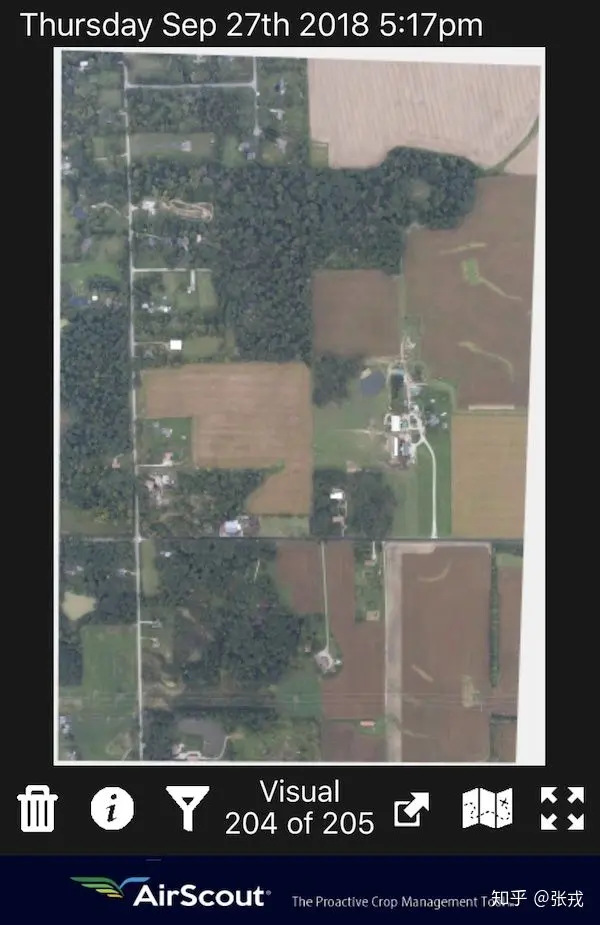Switch to the map view
This screenshot has height=925, width=600.
(x=487, y=808)
